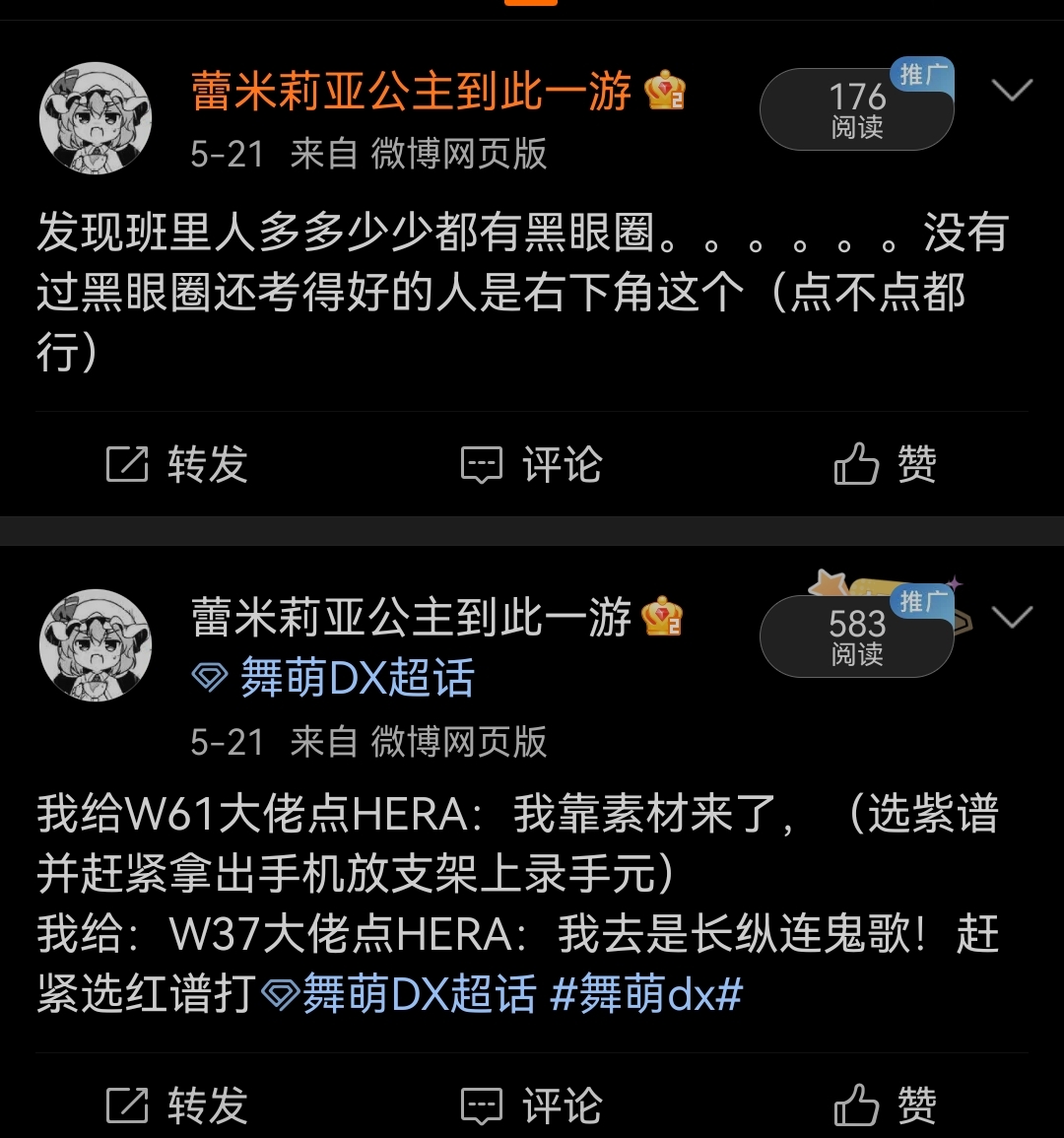
Task: Open username on the HERA post
Action: coord(411,618)
